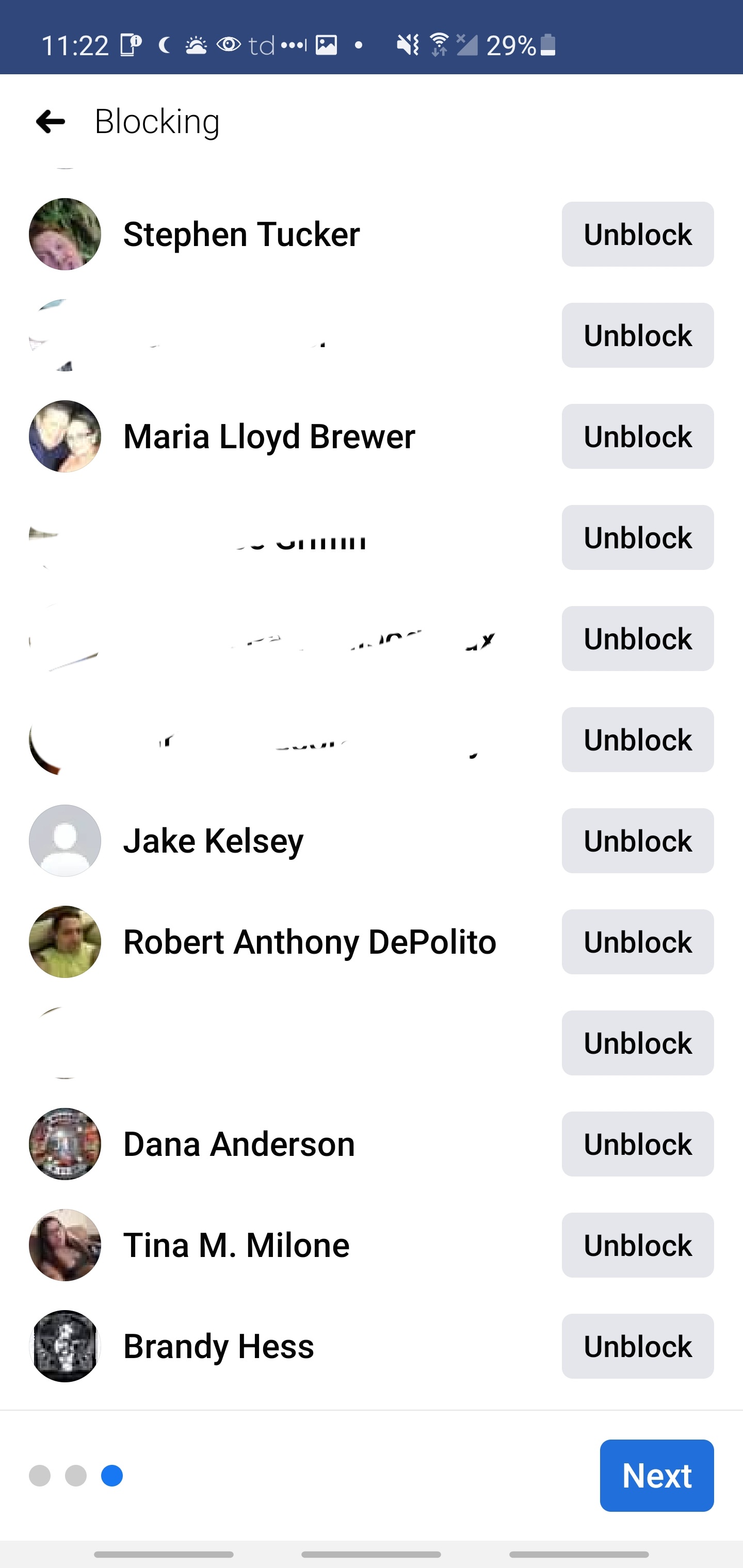Unblock Brandy Hess
The width and height of the screenshot is (743, 1568).
(637, 1346)
